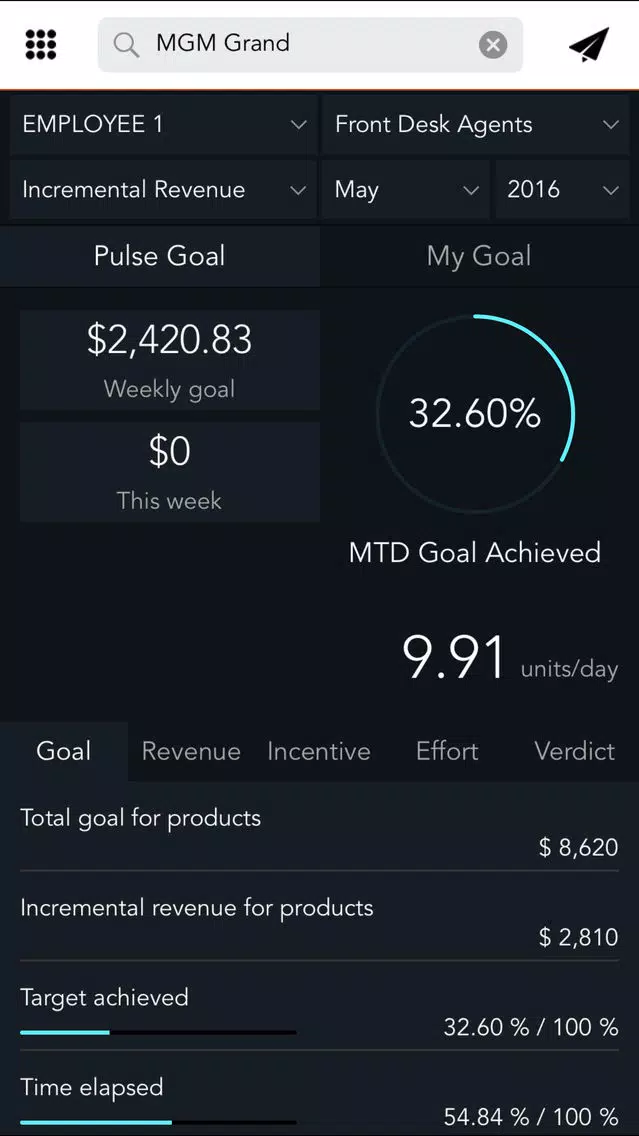Go to the Effort tab
Screen dimensions: 639x1136
(447, 751)
